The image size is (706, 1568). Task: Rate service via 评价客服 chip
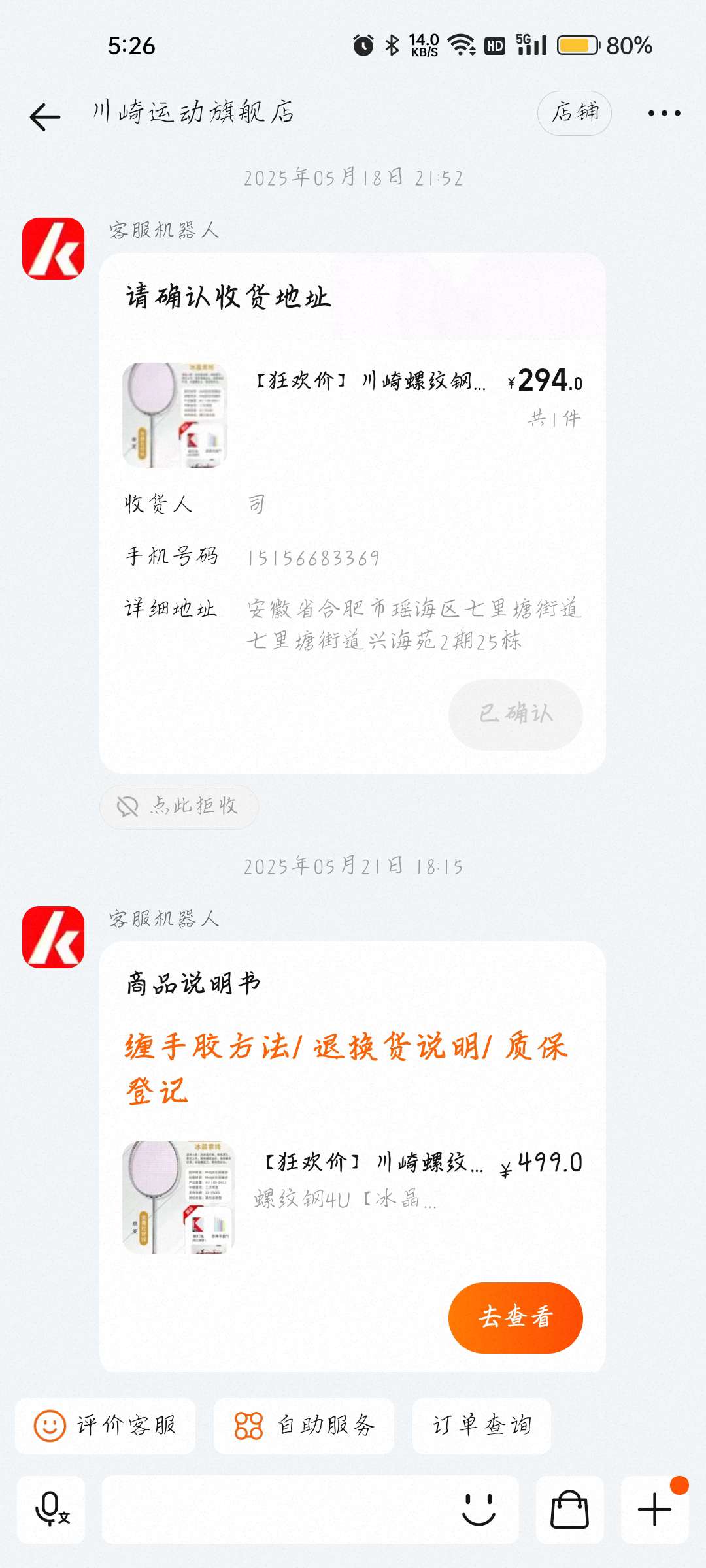tap(106, 1426)
